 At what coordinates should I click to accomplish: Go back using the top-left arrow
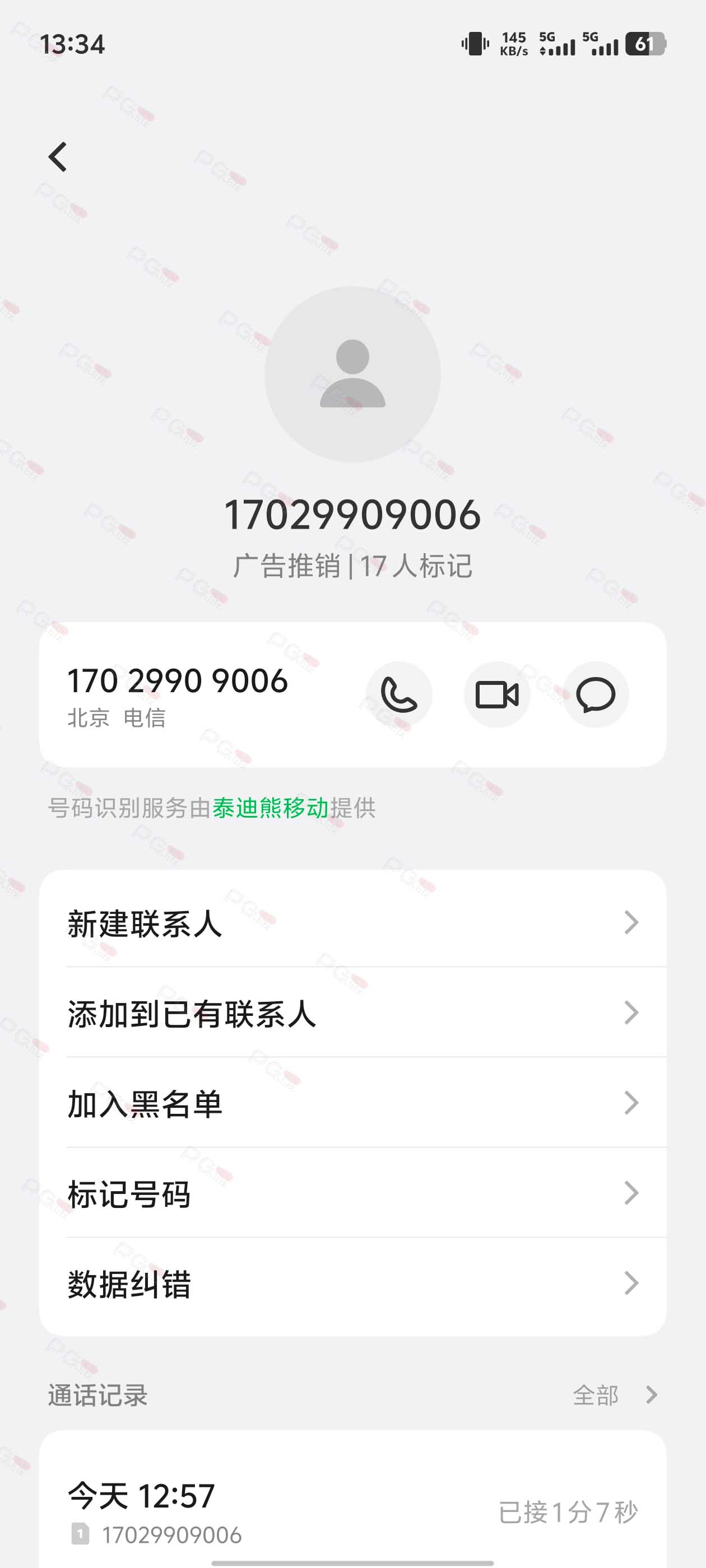pos(58,157)
